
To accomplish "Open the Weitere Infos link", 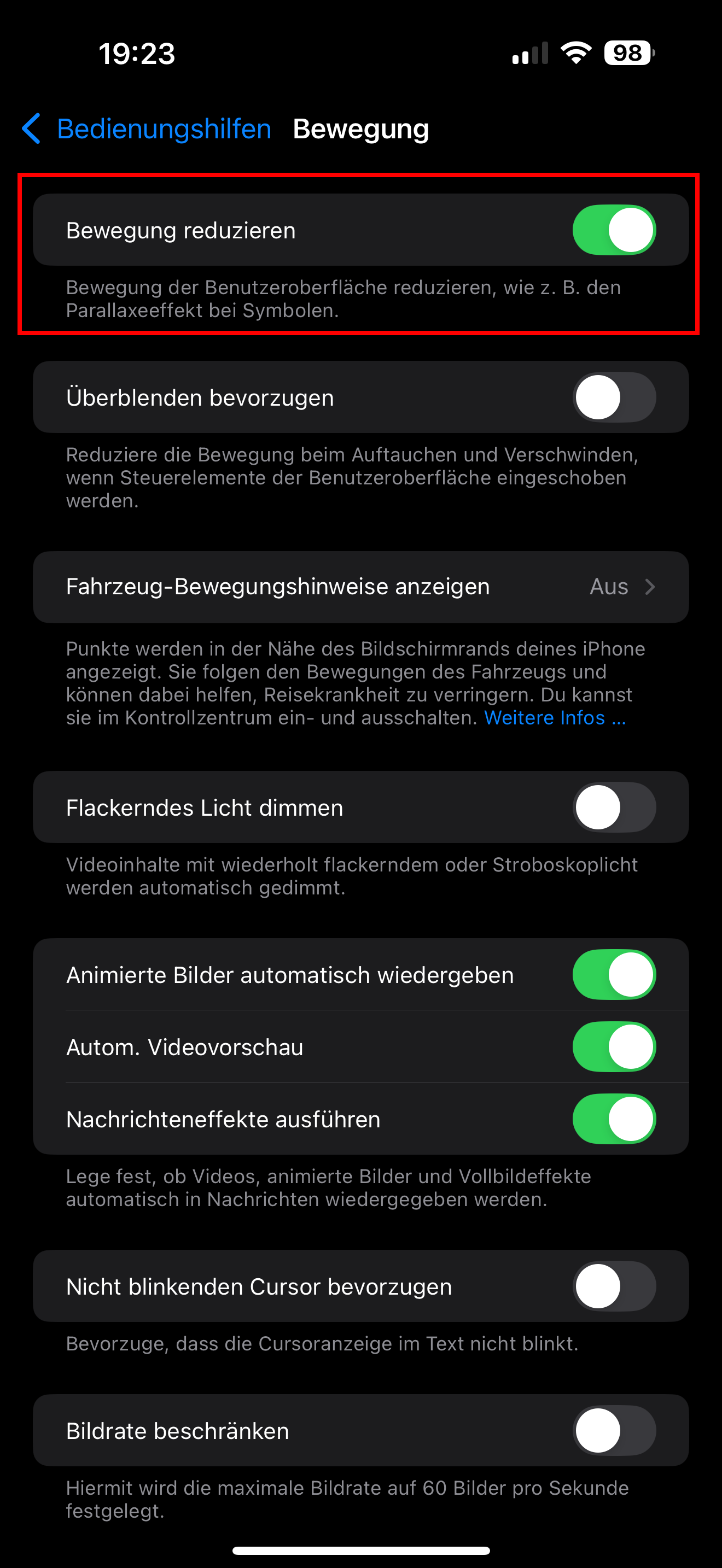I will (555, 718).
